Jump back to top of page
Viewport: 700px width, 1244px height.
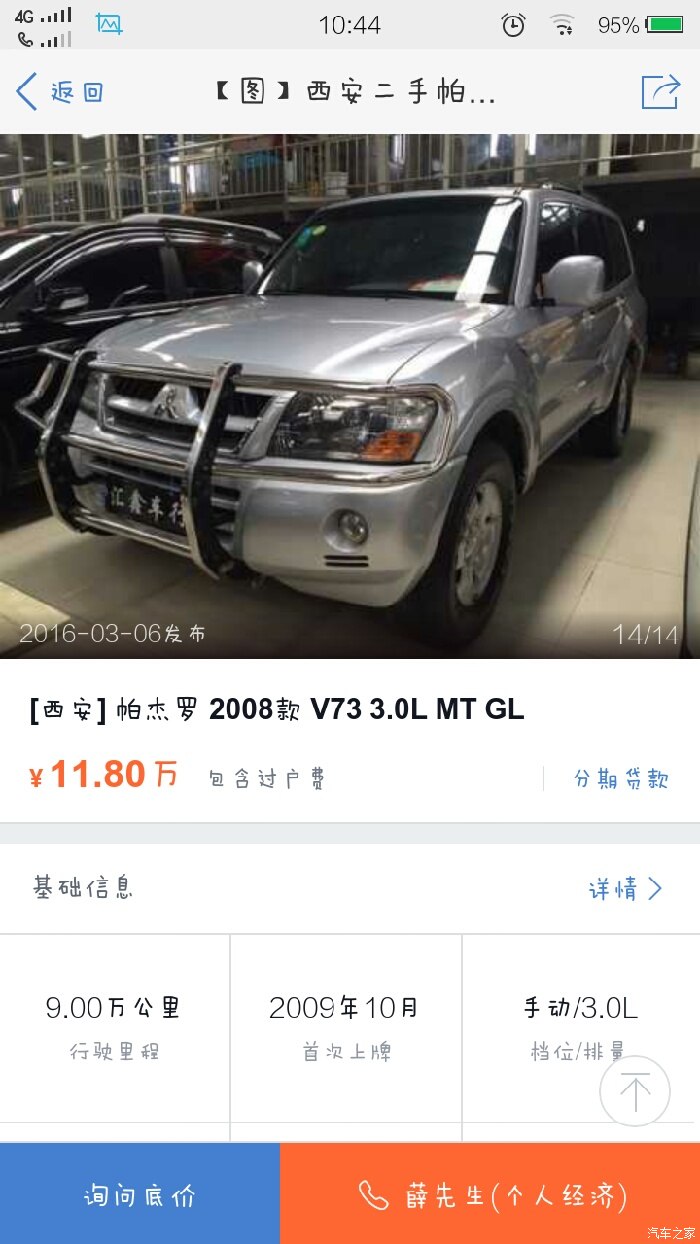click(x=635, y=1091)
